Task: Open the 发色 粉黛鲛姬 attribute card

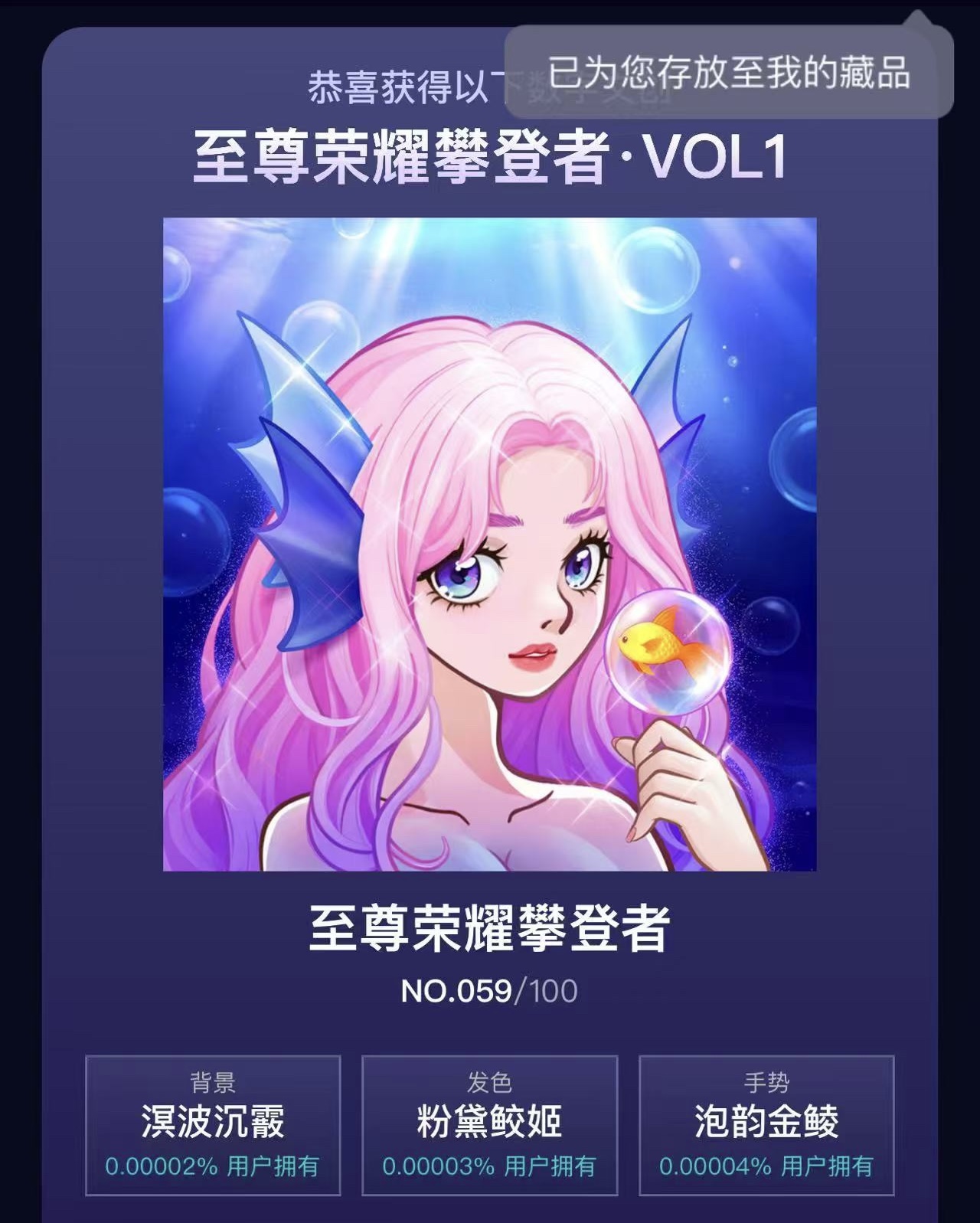Action: point(489,1125)
